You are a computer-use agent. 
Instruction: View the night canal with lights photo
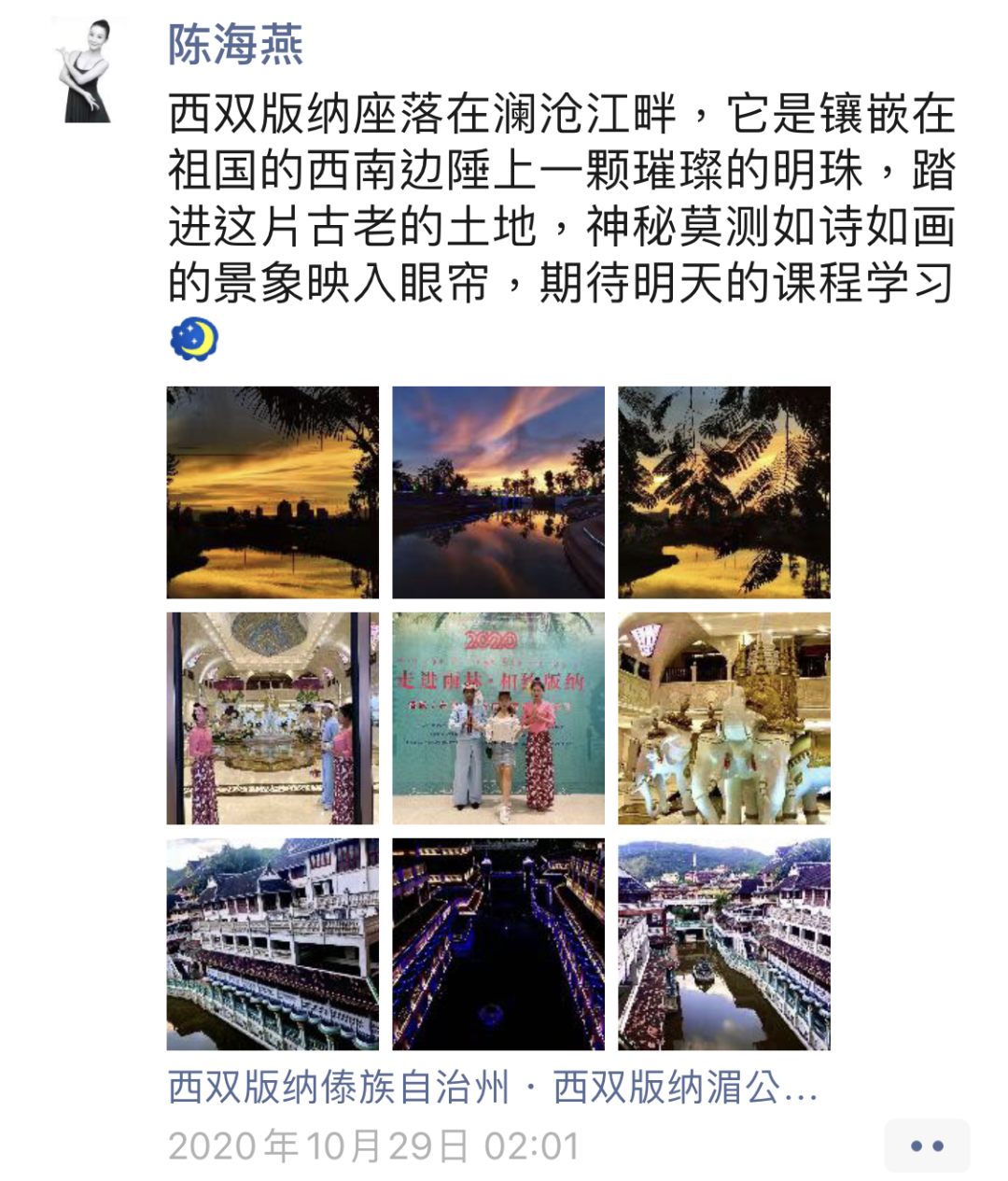[x=498, y=944]
